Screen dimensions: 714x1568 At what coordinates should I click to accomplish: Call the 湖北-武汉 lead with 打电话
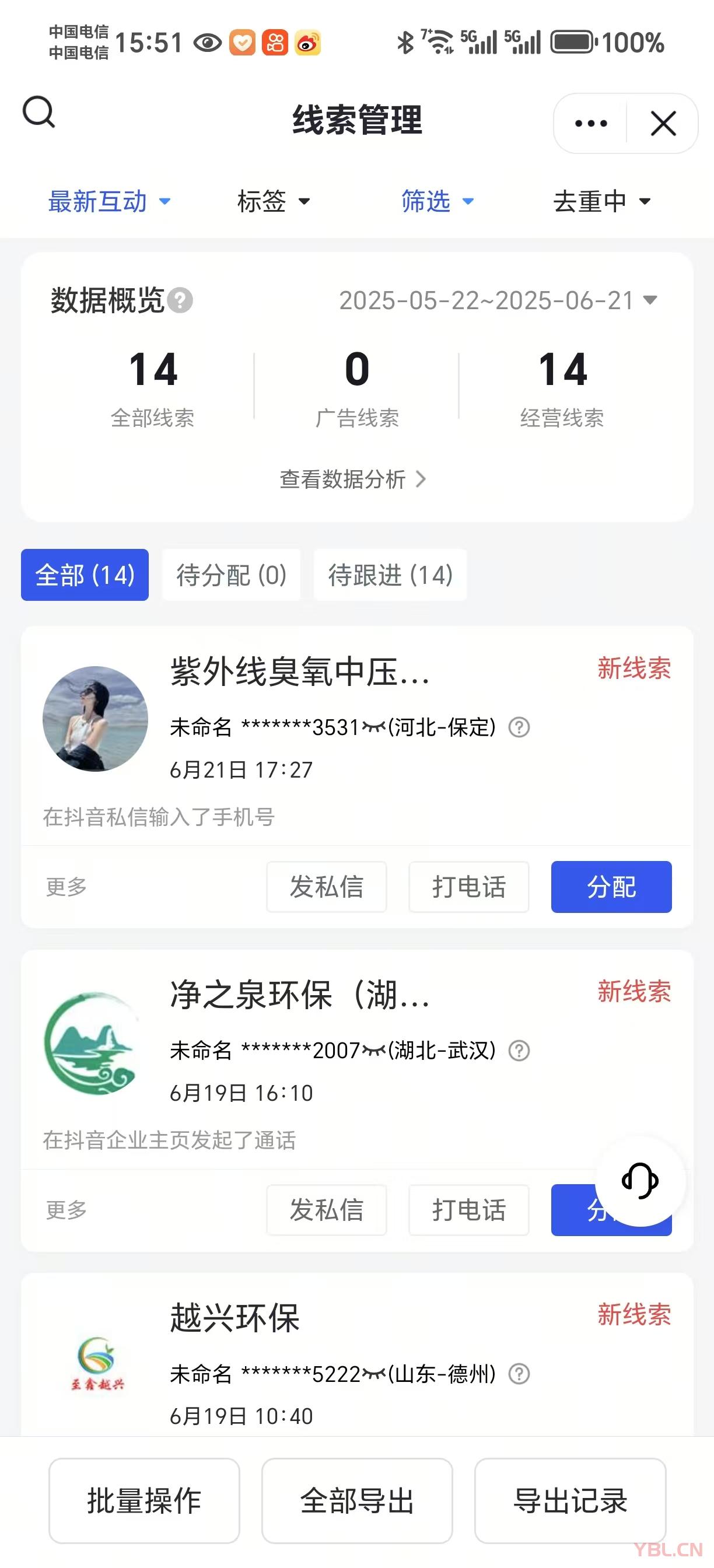point(468,1209)
